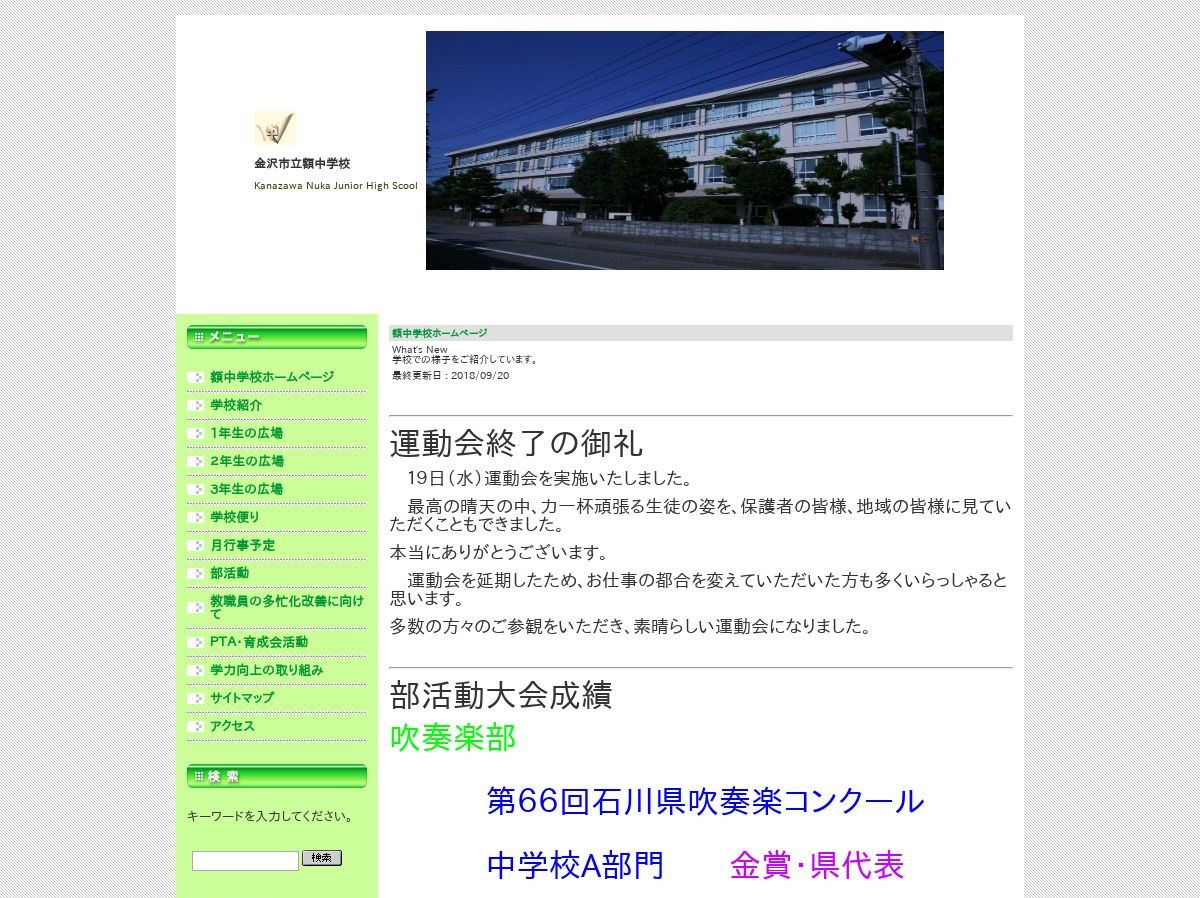View the サイトマップ
Viewport: 1200px width, 898px height.
241,698
